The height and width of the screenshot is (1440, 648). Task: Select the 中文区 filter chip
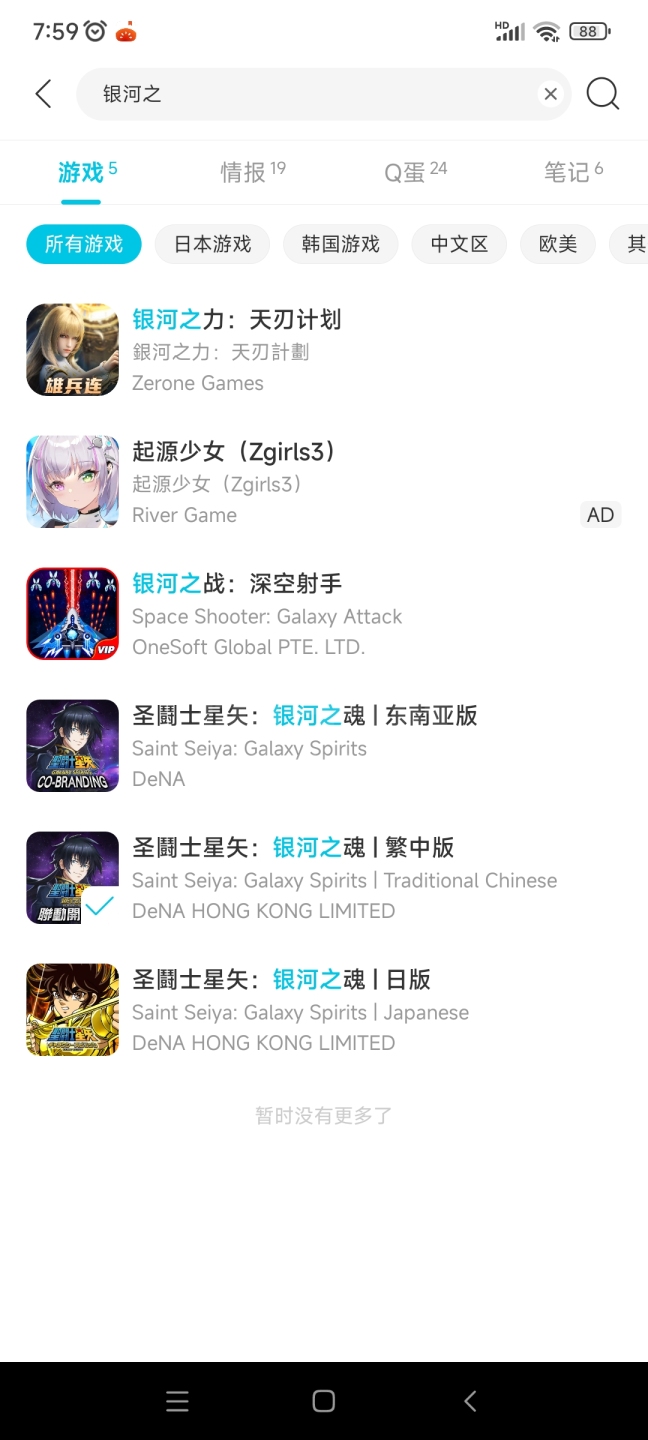pyautogui.click(x=459, y=244)
